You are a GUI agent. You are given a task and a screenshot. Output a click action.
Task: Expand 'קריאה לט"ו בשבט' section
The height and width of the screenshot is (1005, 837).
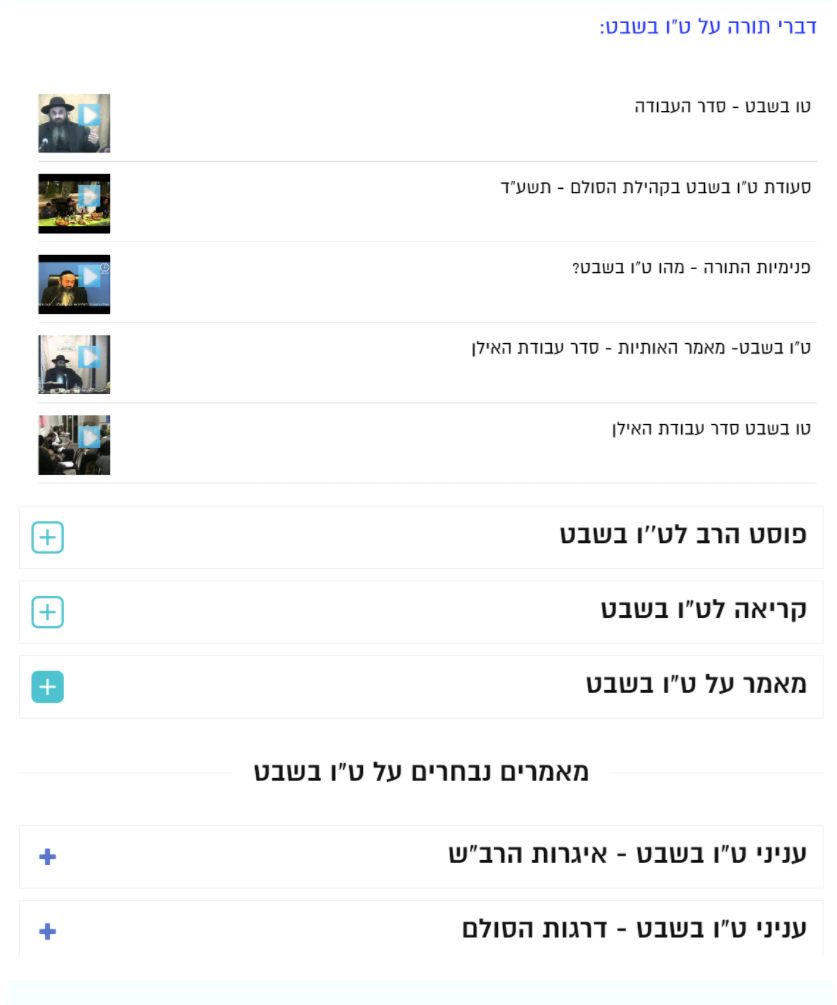point(48,612)
